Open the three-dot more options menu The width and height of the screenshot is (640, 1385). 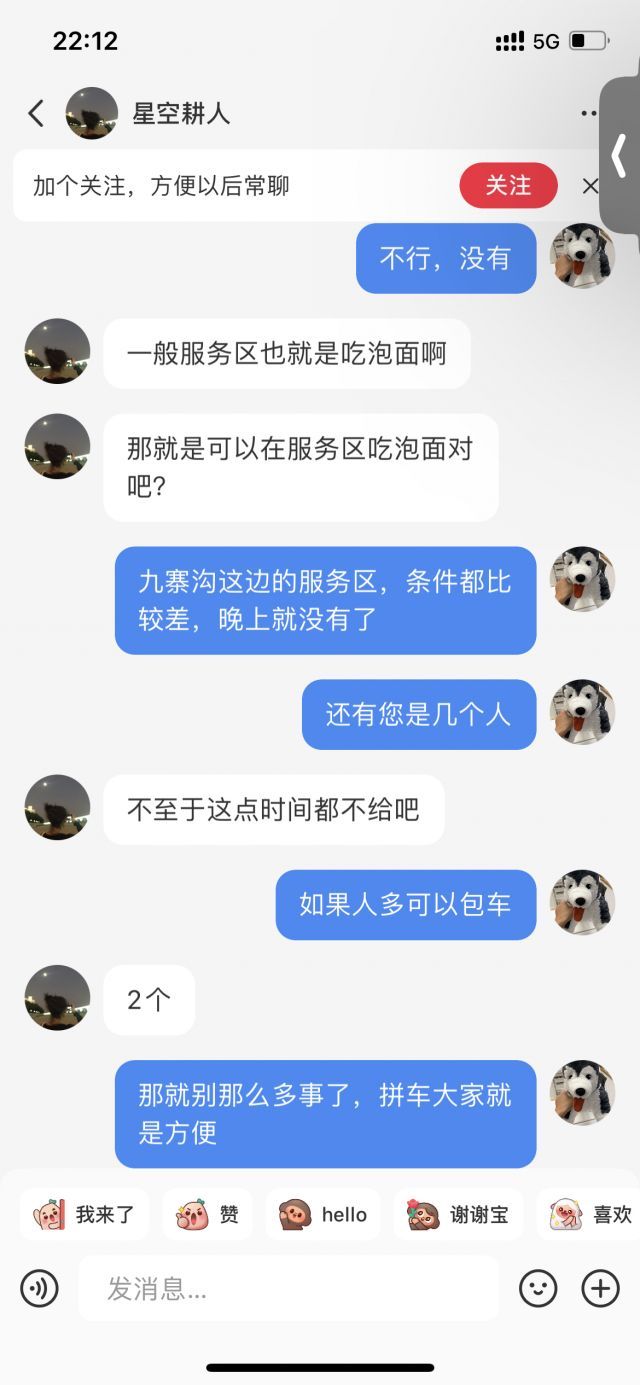pyautogui.click(x=588, y=113)
